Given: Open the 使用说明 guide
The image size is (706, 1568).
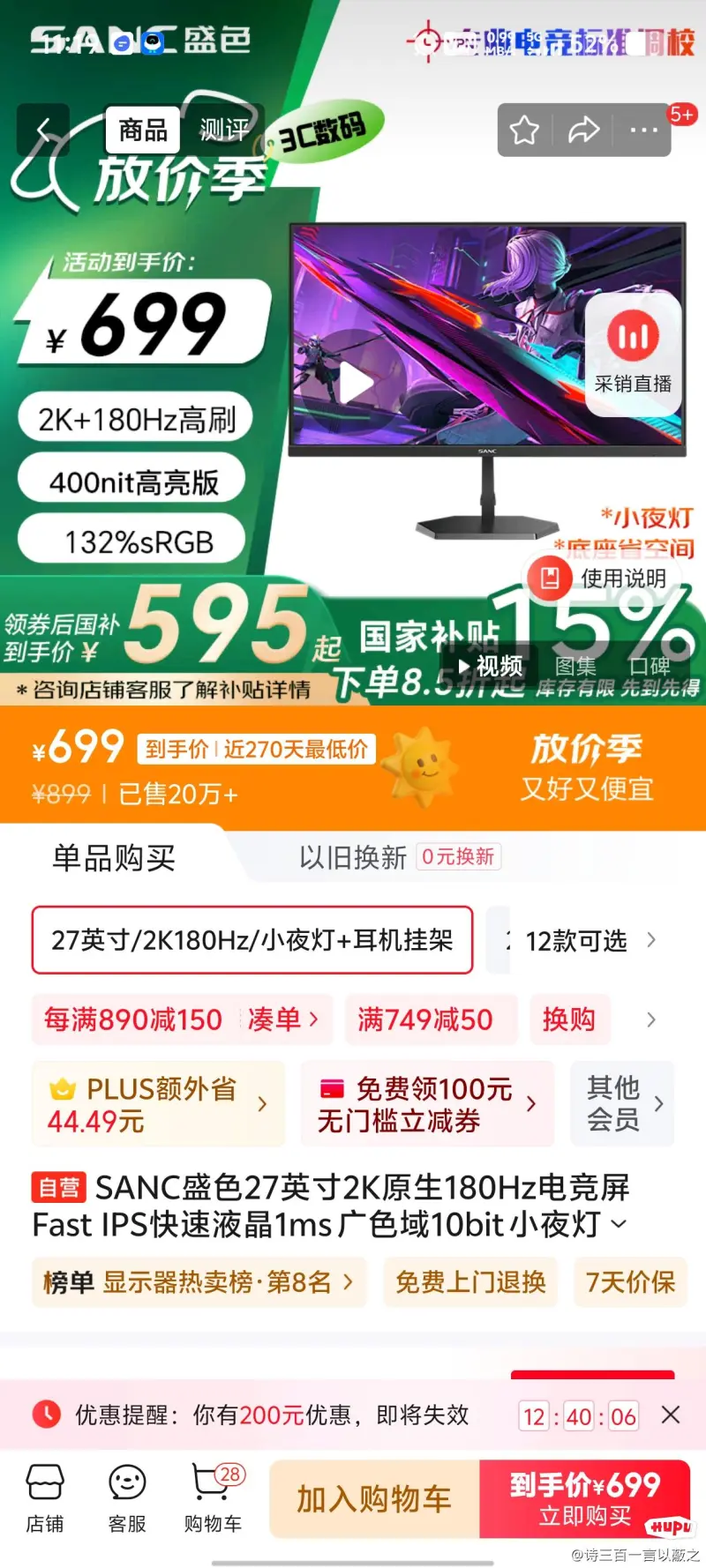Looking at the screenshot, I should 607,579.
